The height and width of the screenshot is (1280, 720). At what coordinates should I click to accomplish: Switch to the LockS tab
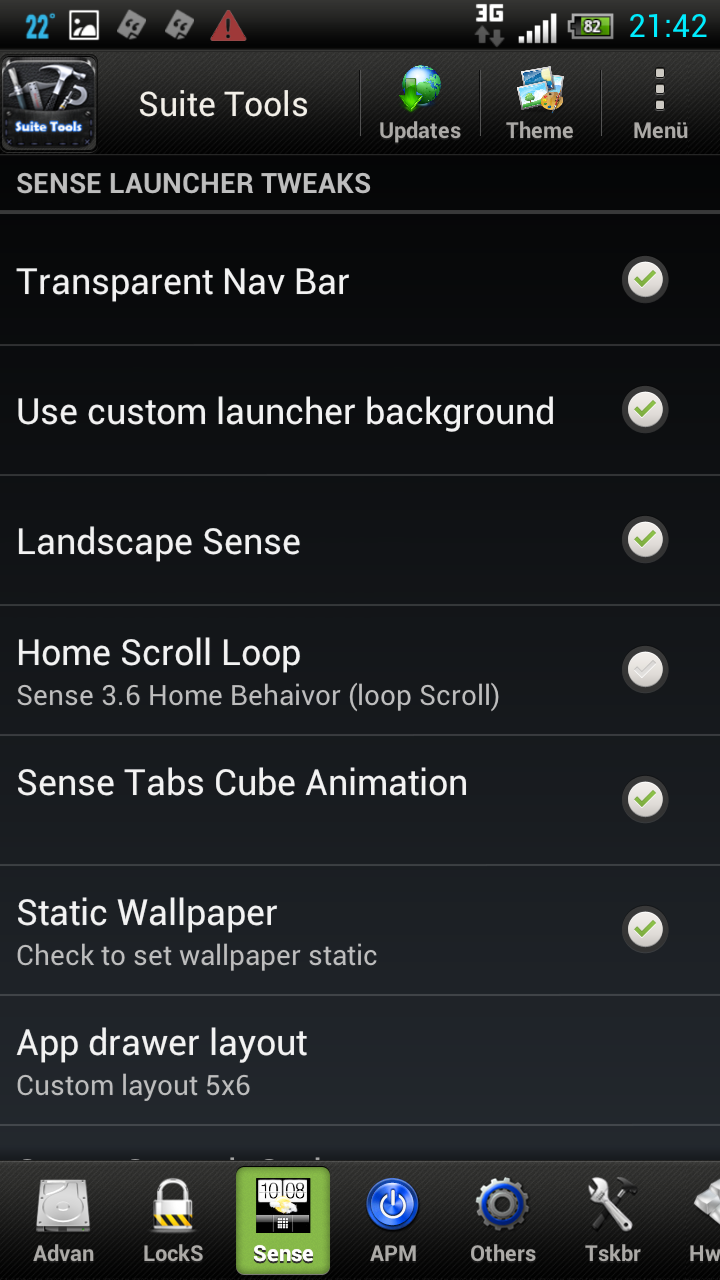click(173, 1220)
